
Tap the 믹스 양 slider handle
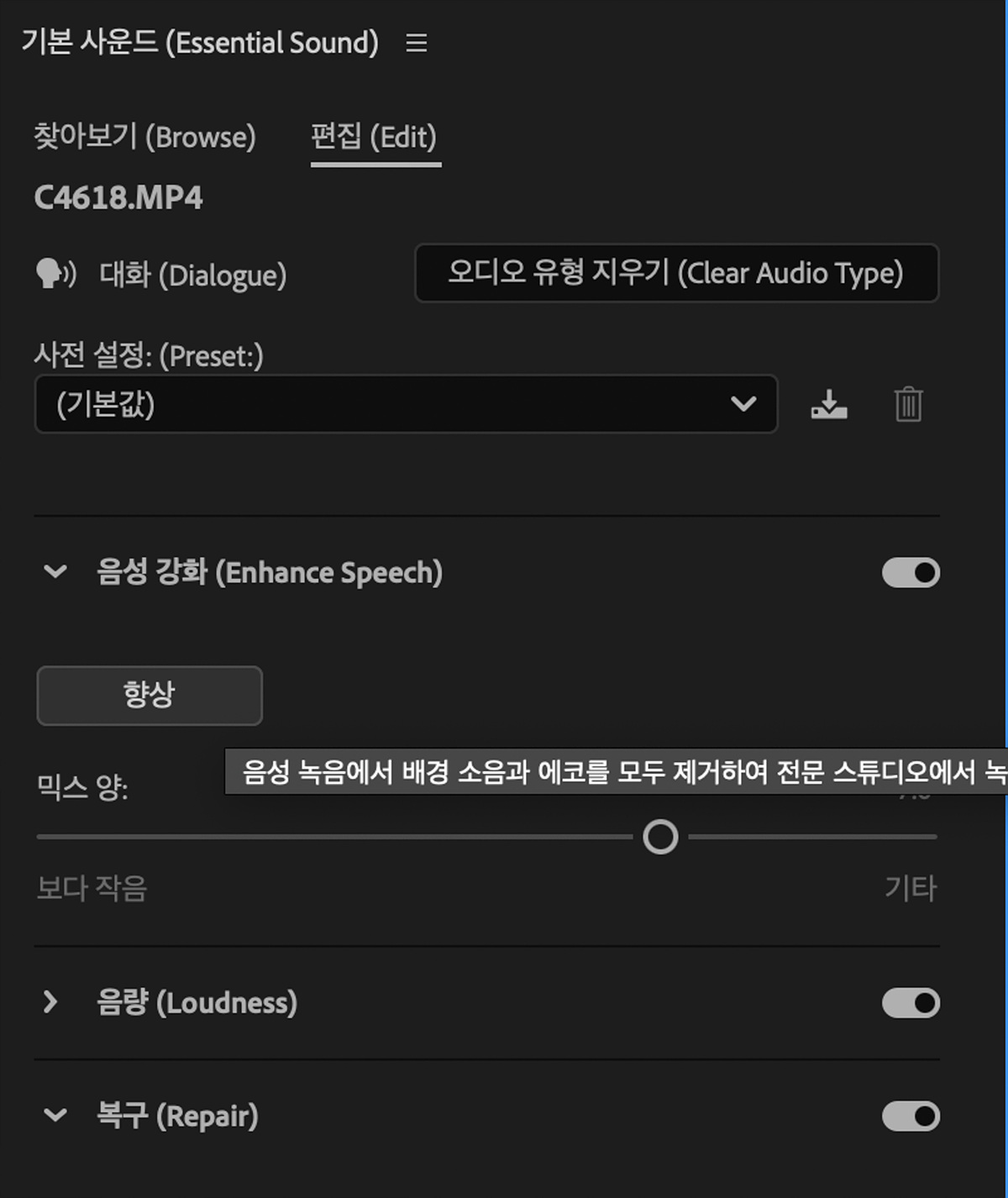click(660, 837)
